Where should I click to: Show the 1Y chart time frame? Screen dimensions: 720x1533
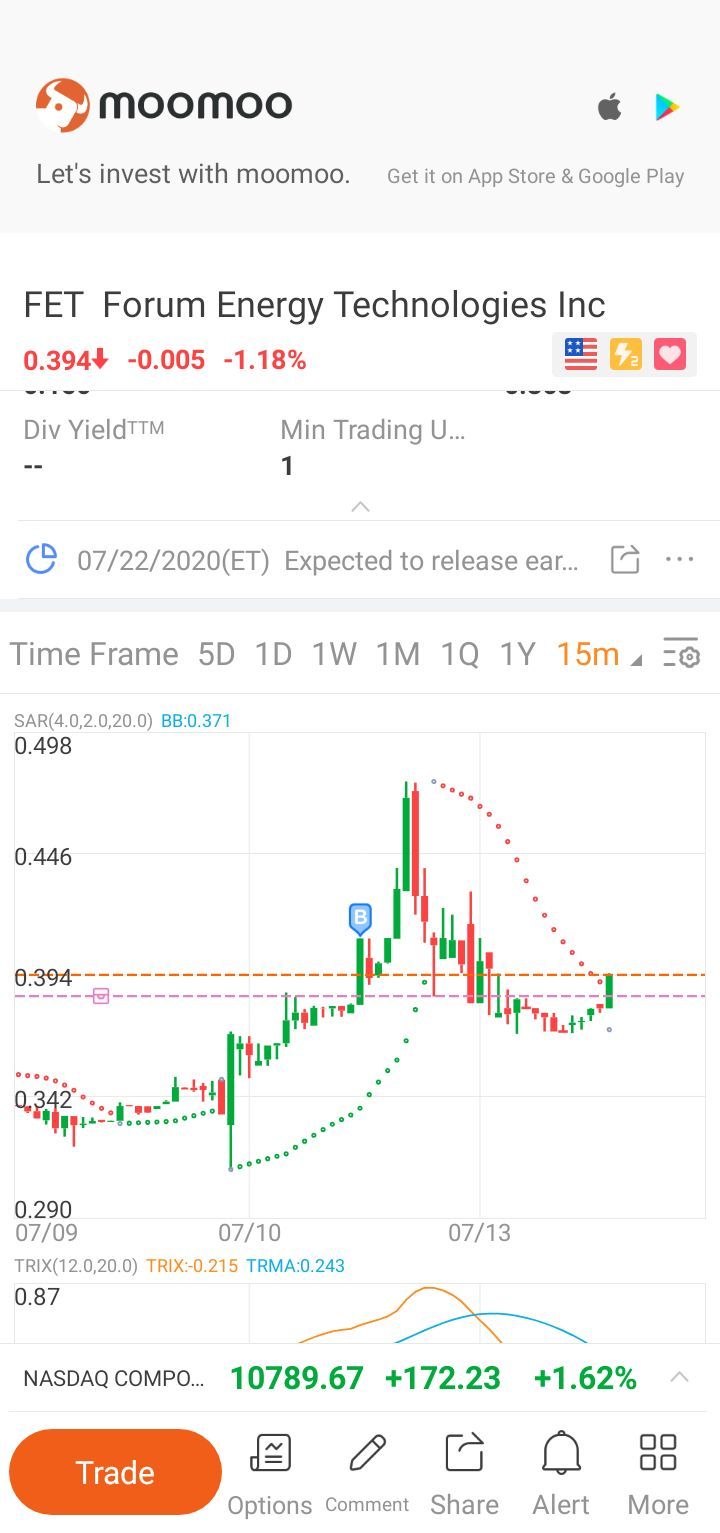point(518,654)
